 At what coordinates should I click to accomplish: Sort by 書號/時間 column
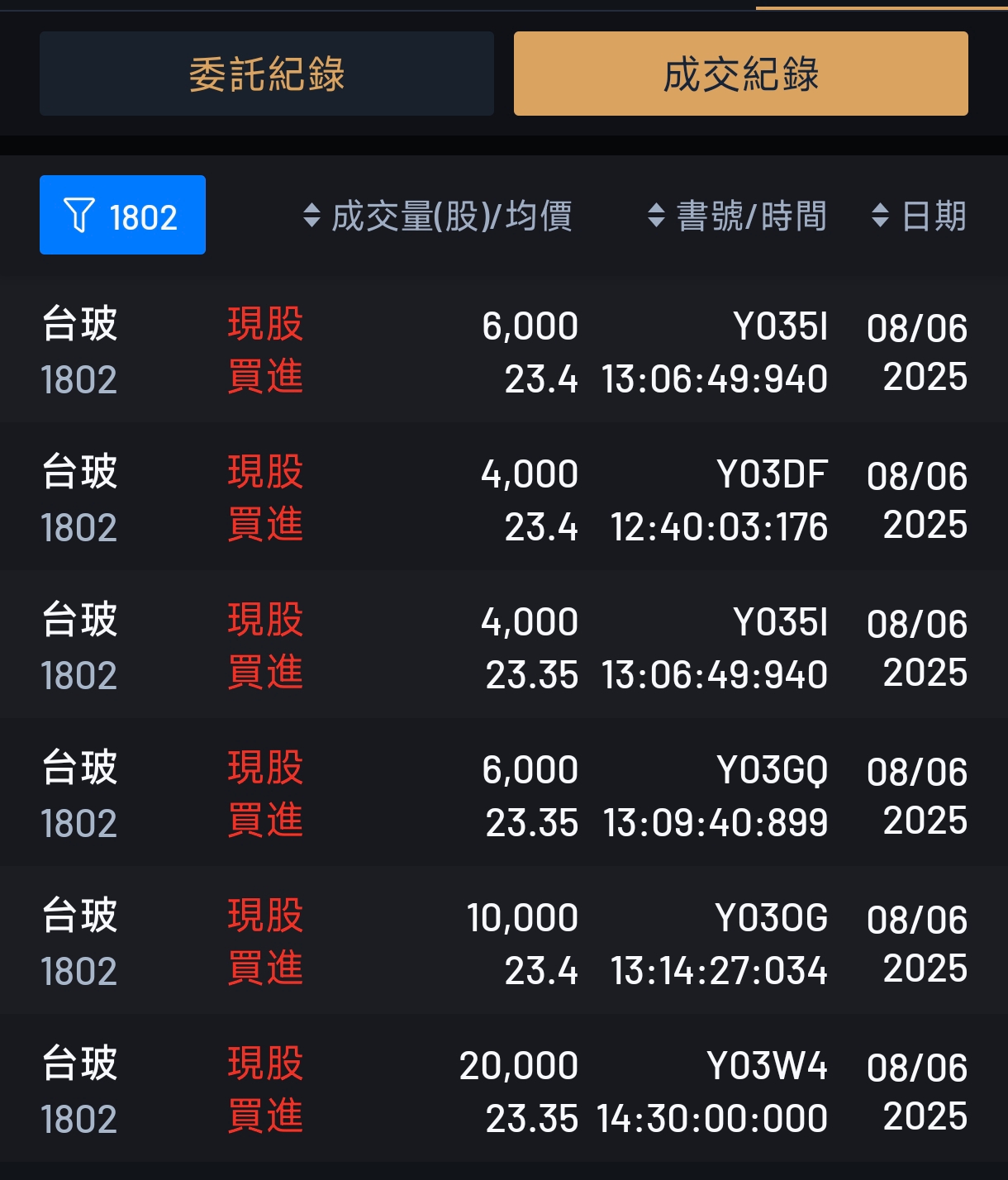point(738,216)
